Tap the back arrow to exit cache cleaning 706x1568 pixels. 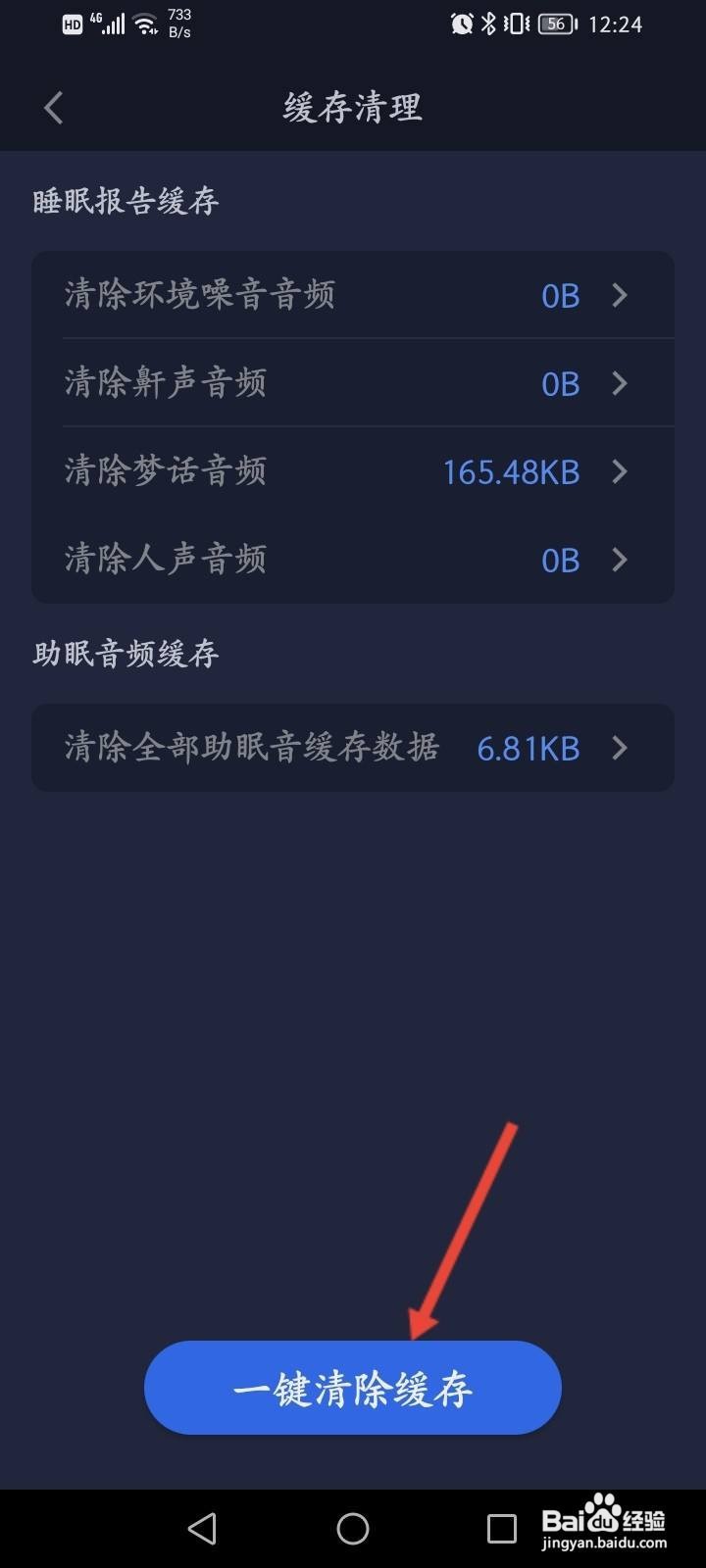pos(53,108)
